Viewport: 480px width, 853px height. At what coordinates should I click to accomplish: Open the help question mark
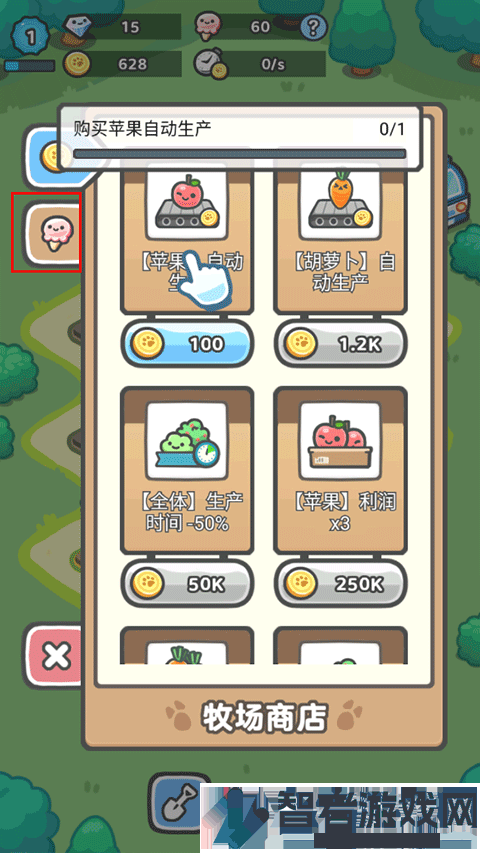(x=313, y=26)
